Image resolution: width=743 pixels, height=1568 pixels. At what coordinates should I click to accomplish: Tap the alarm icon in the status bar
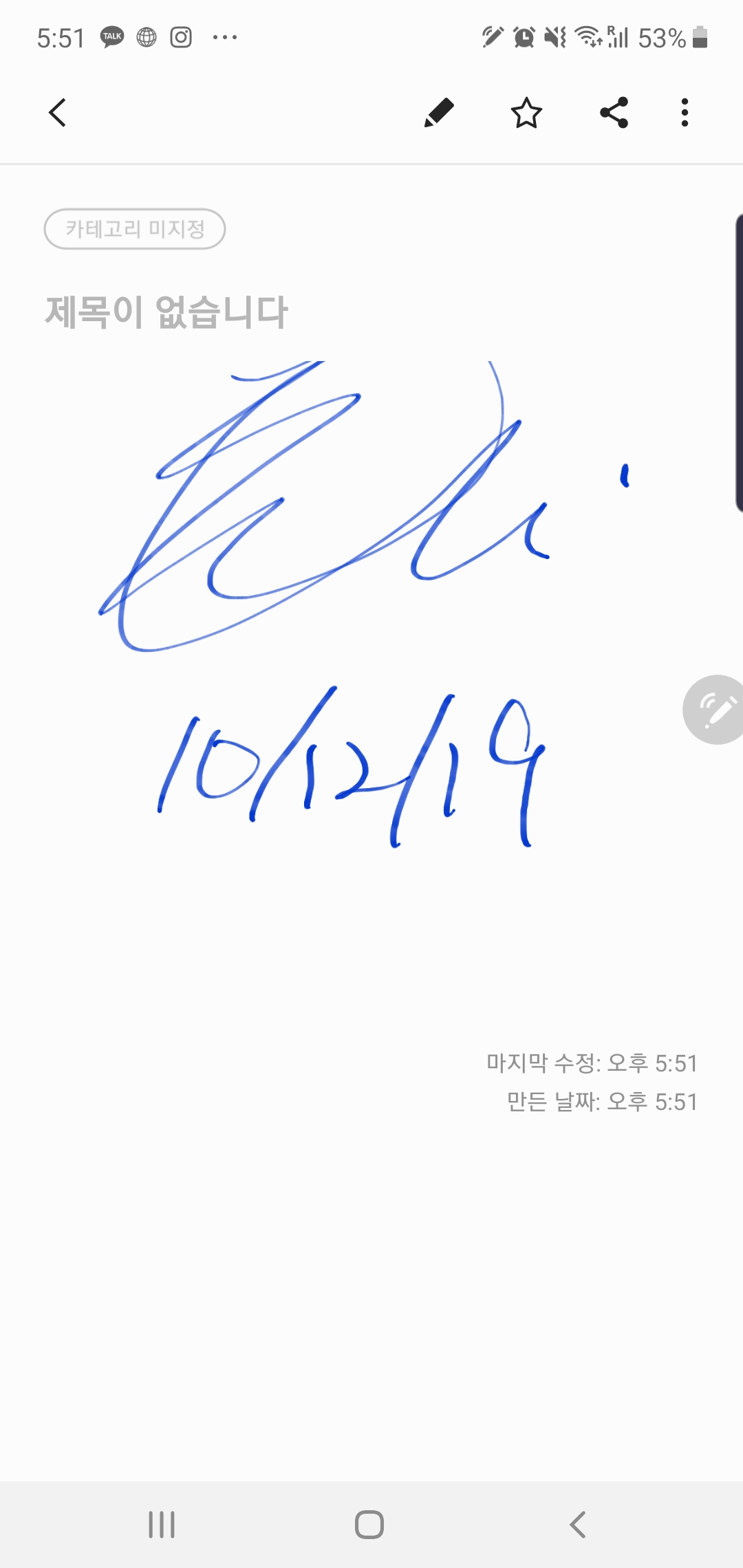522,36
